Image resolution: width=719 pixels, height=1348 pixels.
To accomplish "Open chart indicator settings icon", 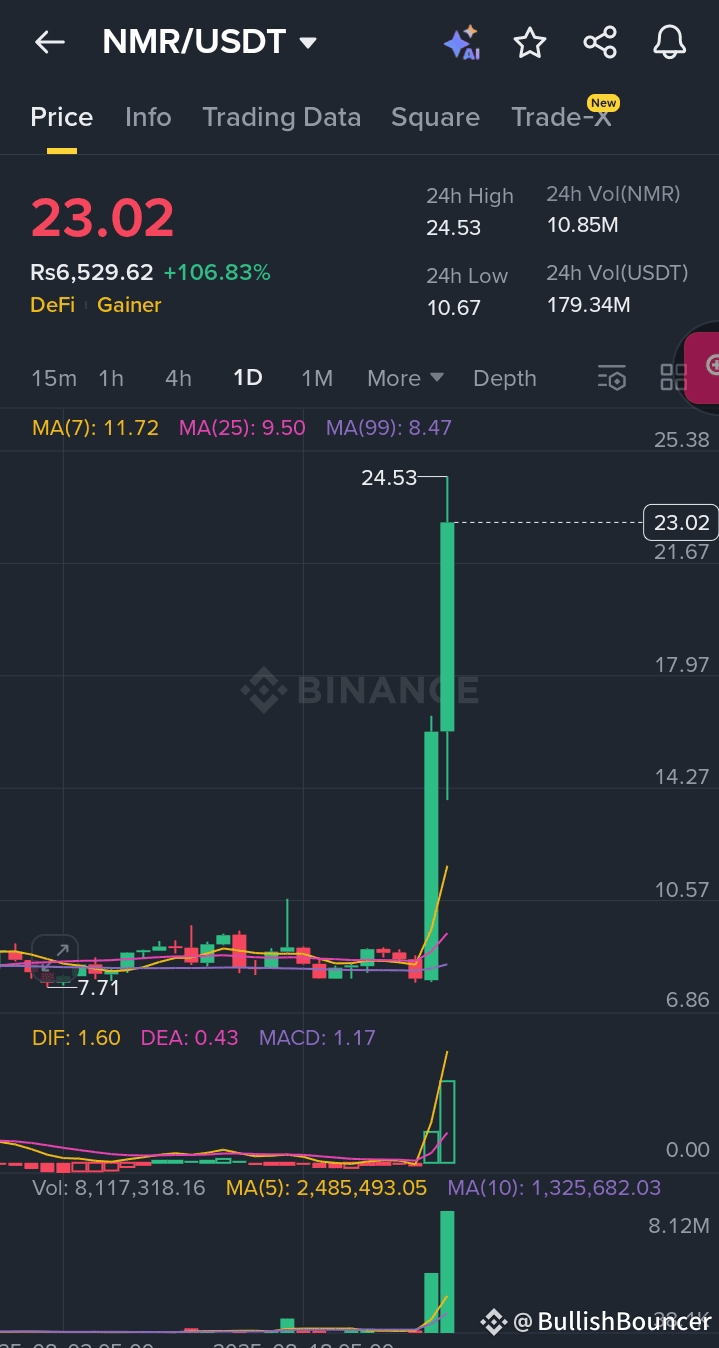I will tap(612, 377).
